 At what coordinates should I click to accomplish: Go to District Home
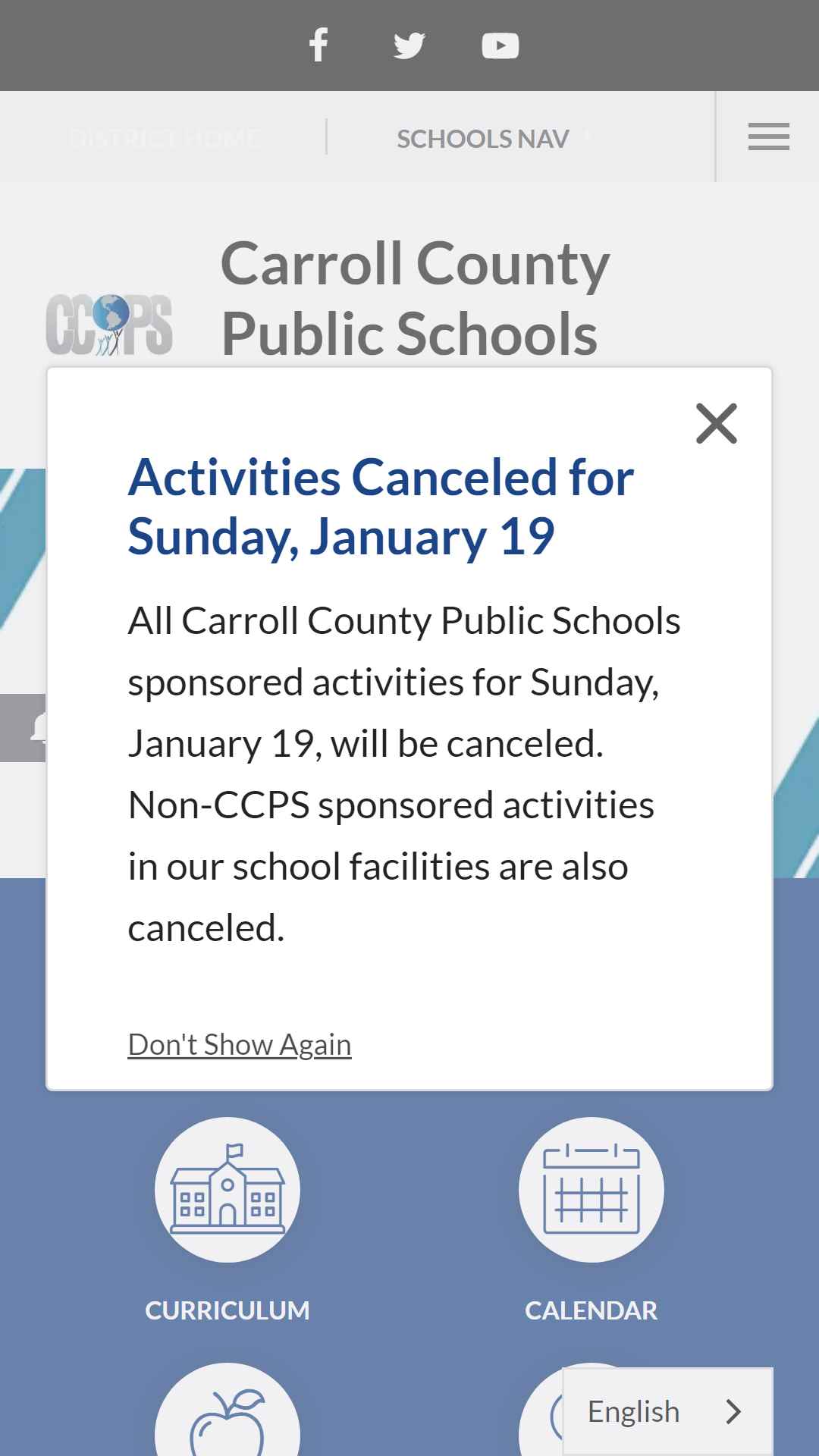click(164, 139)
